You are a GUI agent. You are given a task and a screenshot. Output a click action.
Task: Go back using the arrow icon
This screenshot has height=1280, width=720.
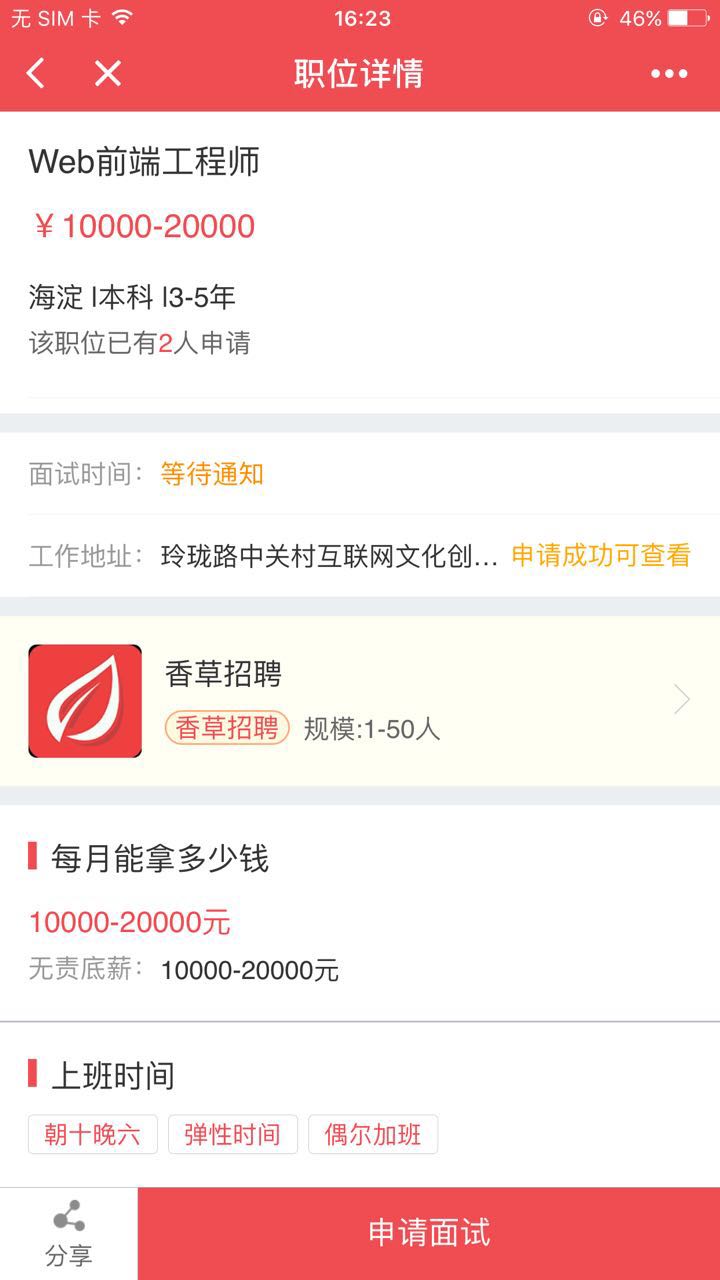pos(36,74)
